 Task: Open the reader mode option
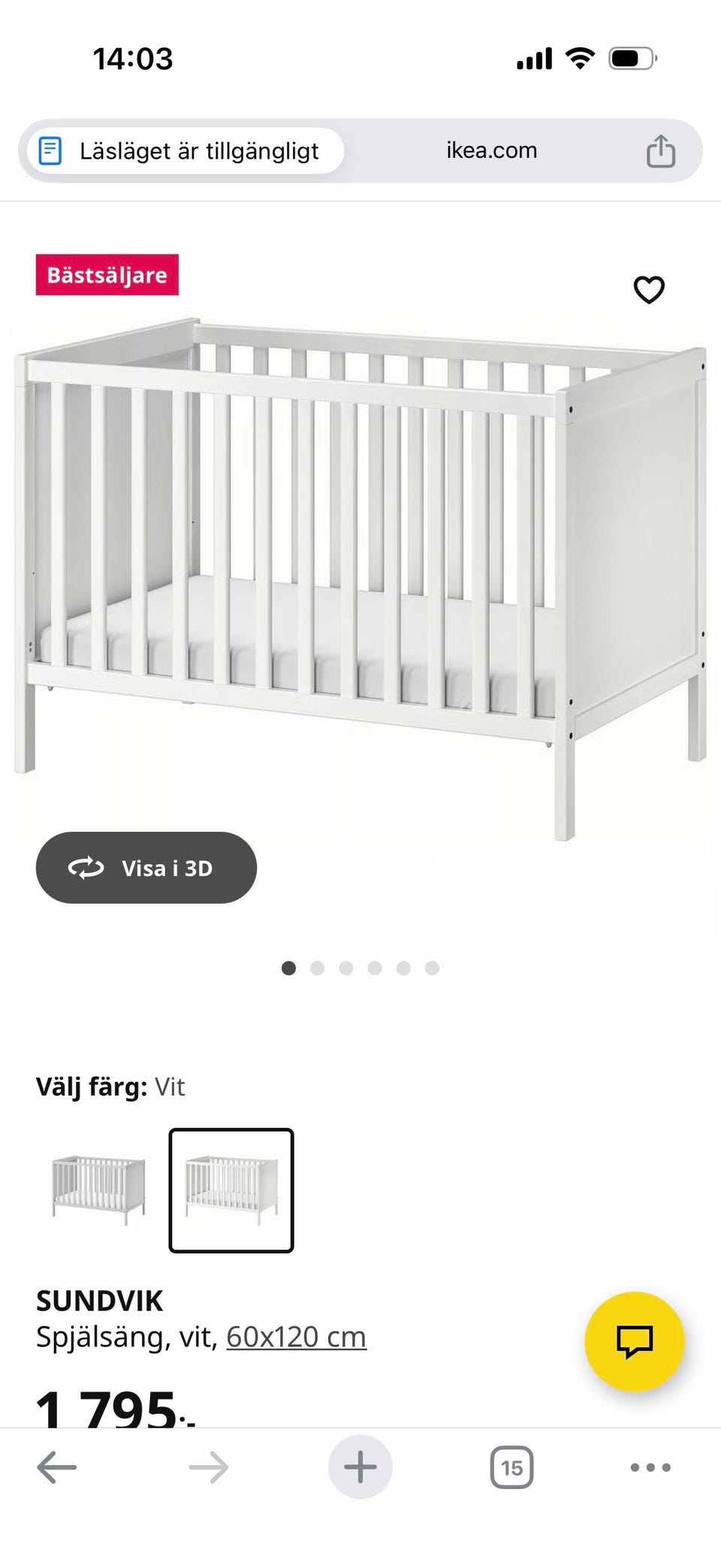[x=186, y=151]
